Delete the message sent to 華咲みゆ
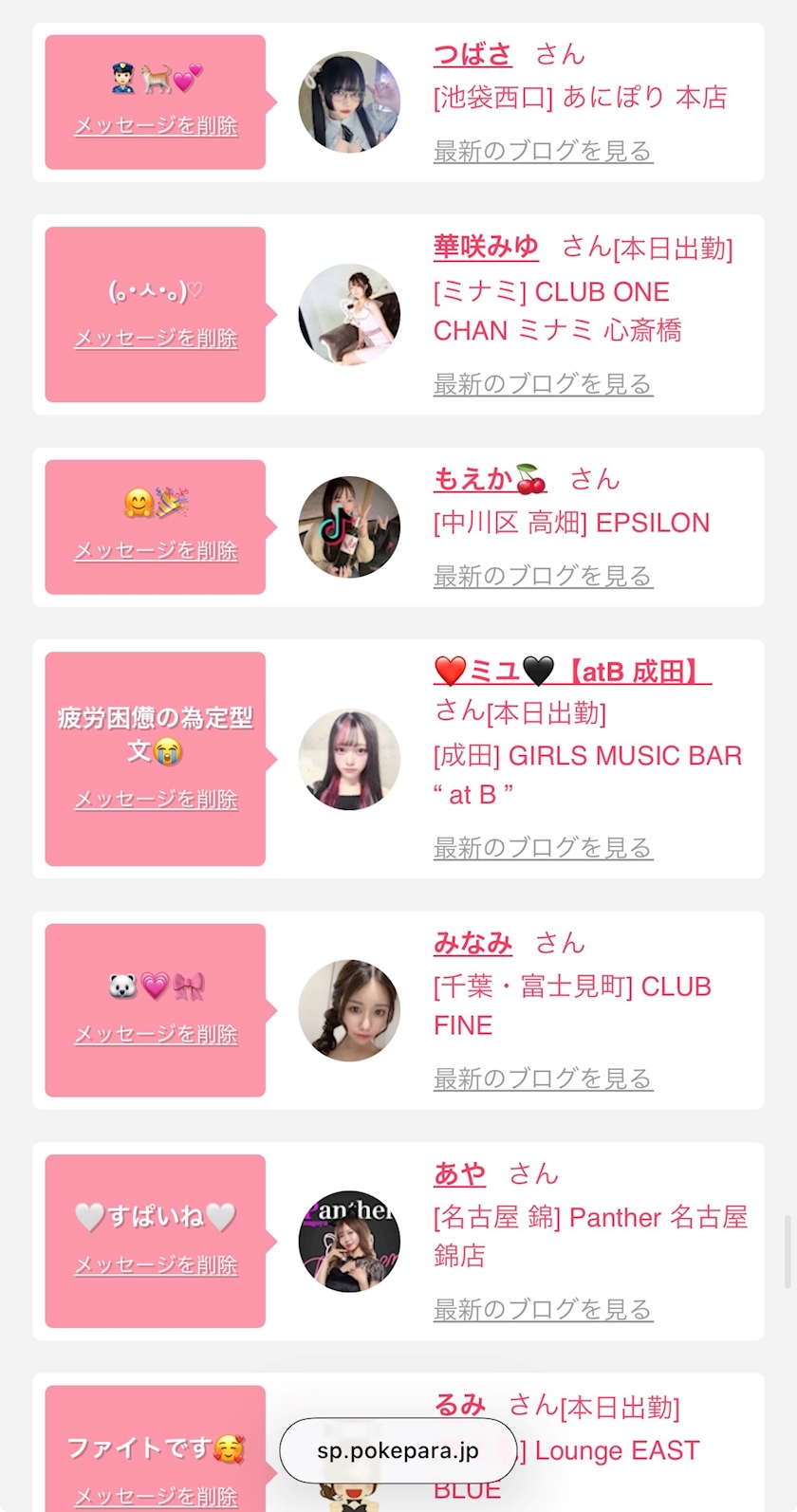Image resolution: width=797 pixels, height=1512 pixels. click(x=156, y=339)
